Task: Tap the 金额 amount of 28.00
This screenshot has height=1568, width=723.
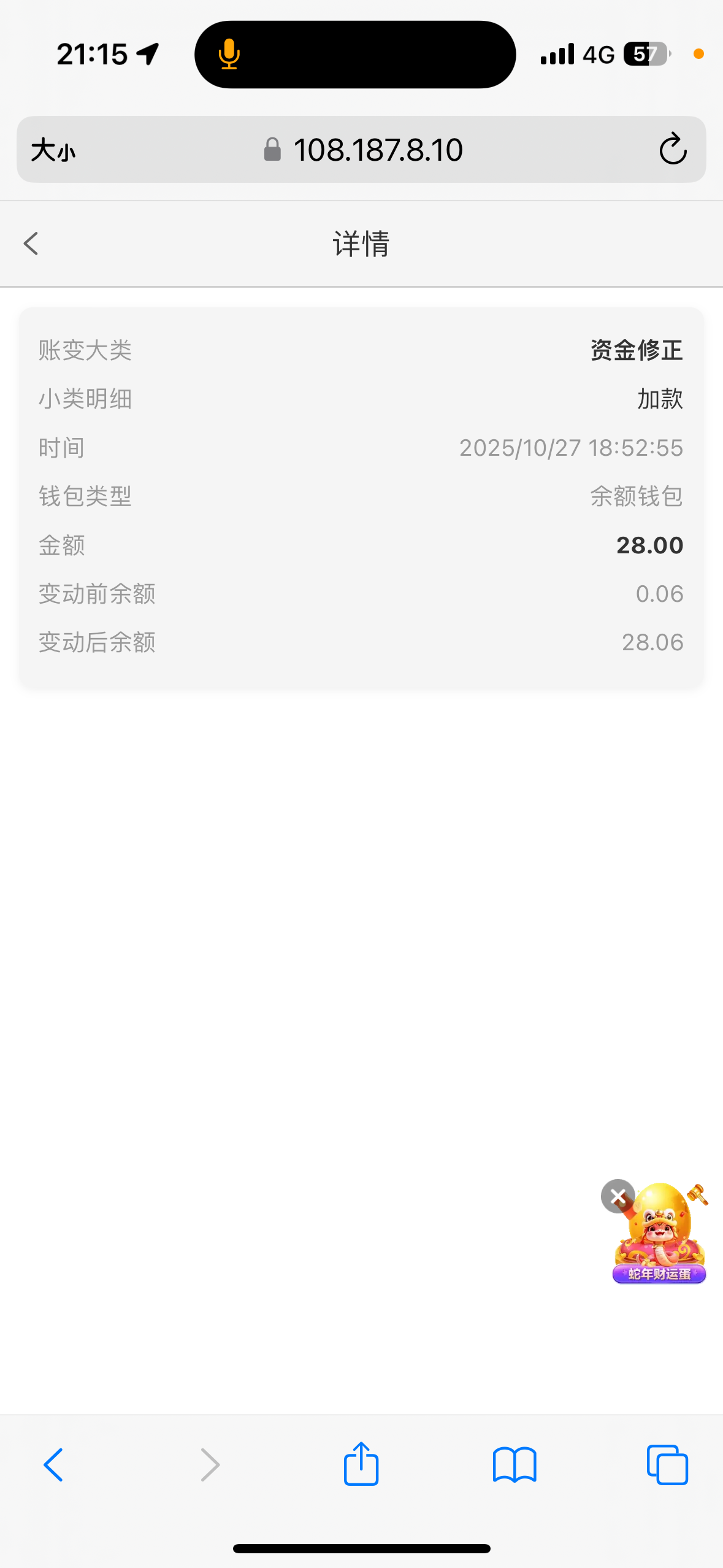Action: [649, 545]
